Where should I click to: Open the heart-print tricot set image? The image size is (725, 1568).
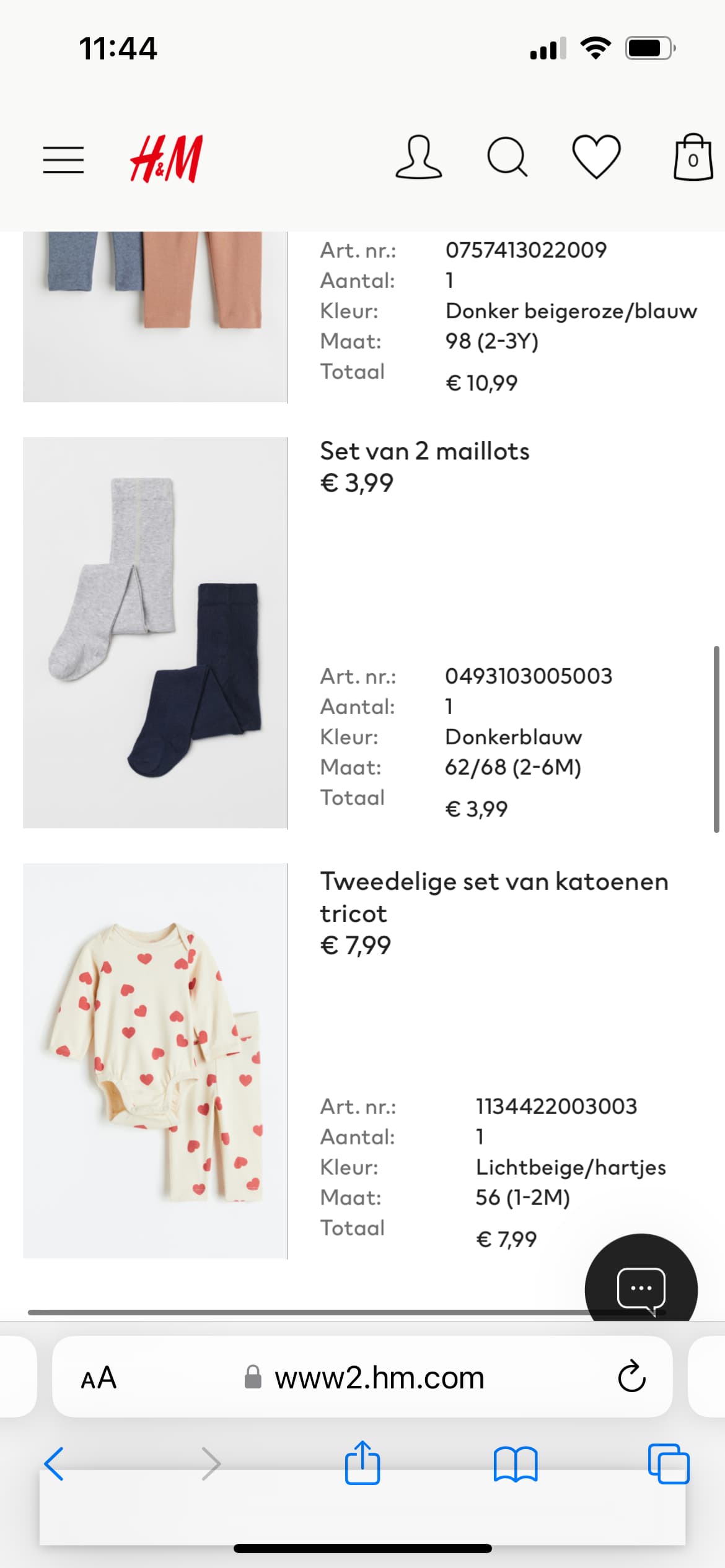[155, 1061]
